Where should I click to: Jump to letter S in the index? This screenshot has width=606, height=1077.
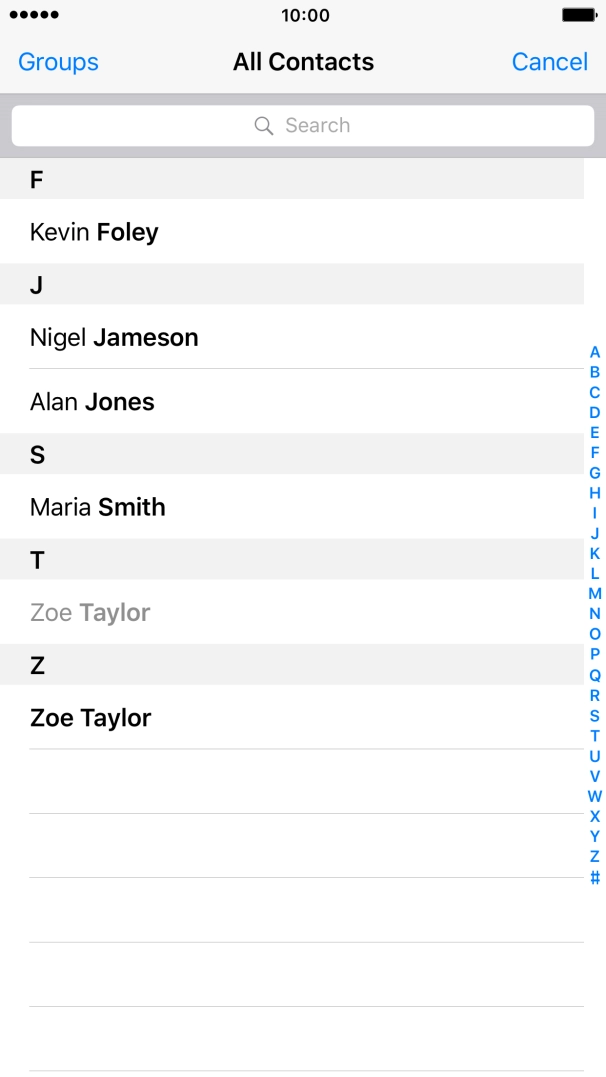tap(595, 716)
